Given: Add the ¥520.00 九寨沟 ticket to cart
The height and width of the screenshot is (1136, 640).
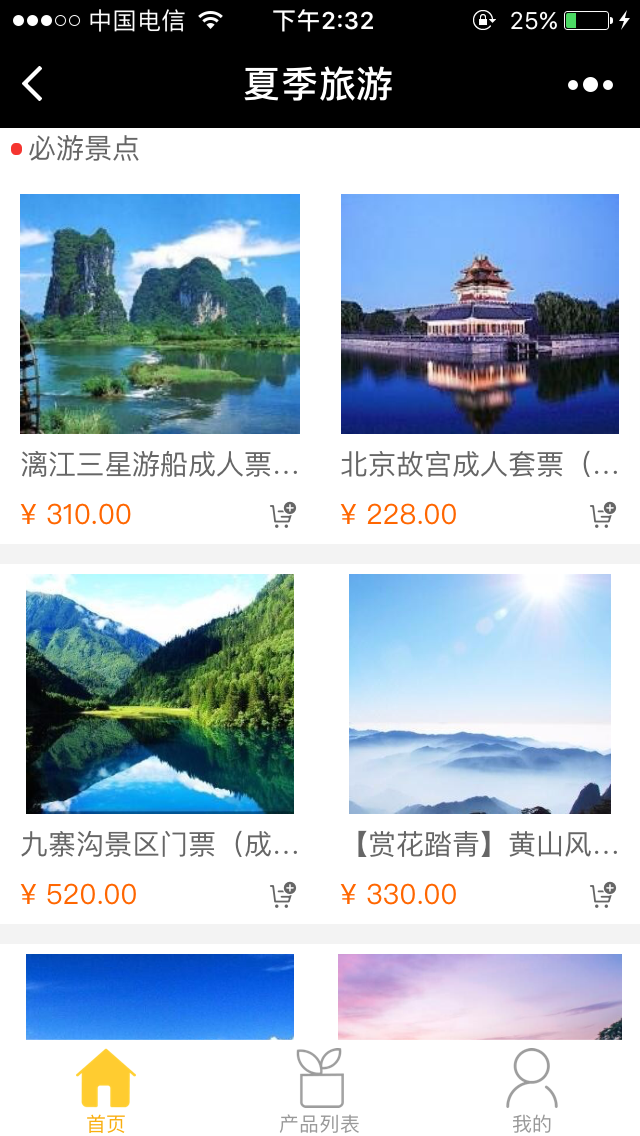Looking at the screenshot, I should (x=283, y=895).
